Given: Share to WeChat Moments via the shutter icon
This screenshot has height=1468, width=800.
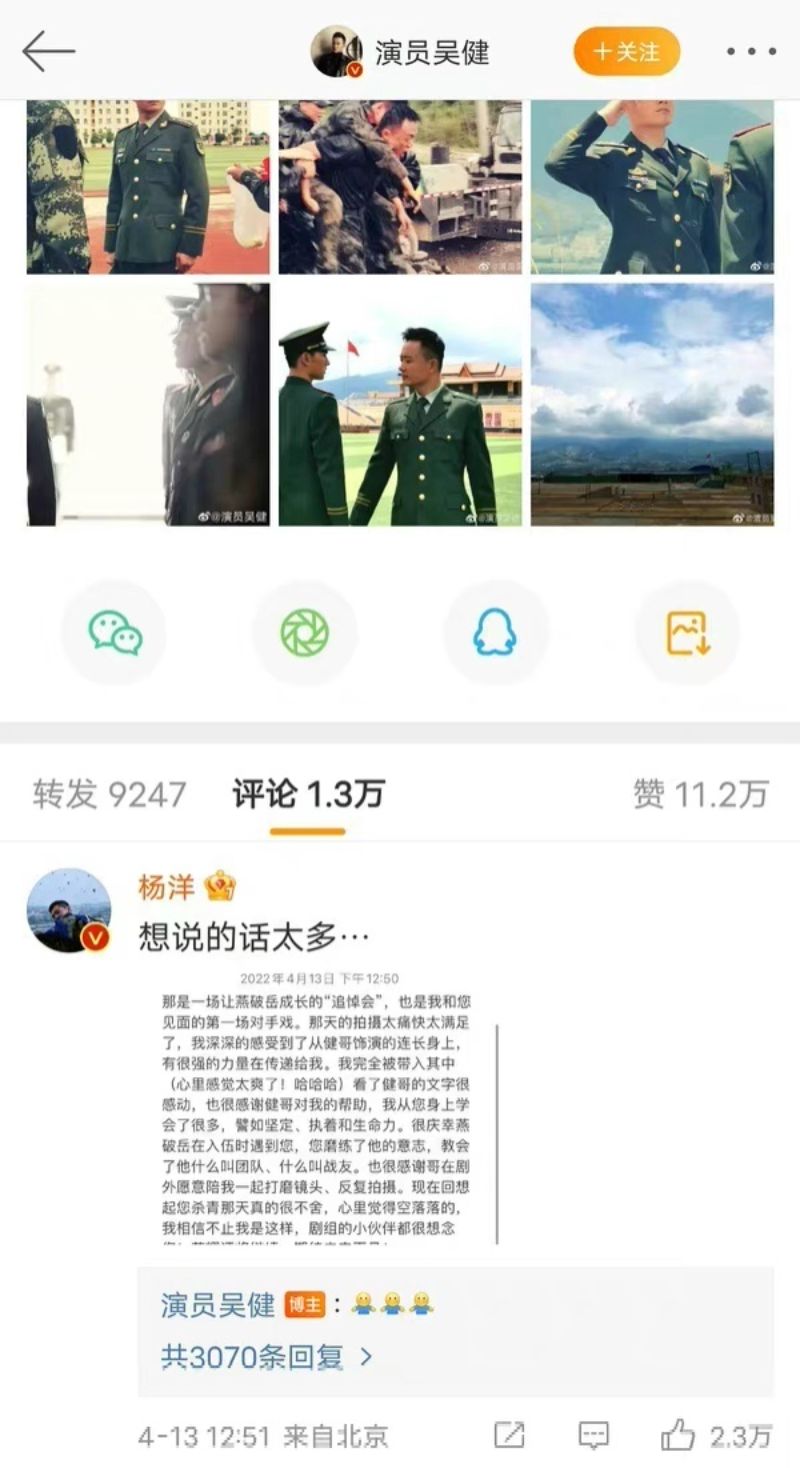Looking at the screenshot, I should pyautogui.click(x=304, y=633).
